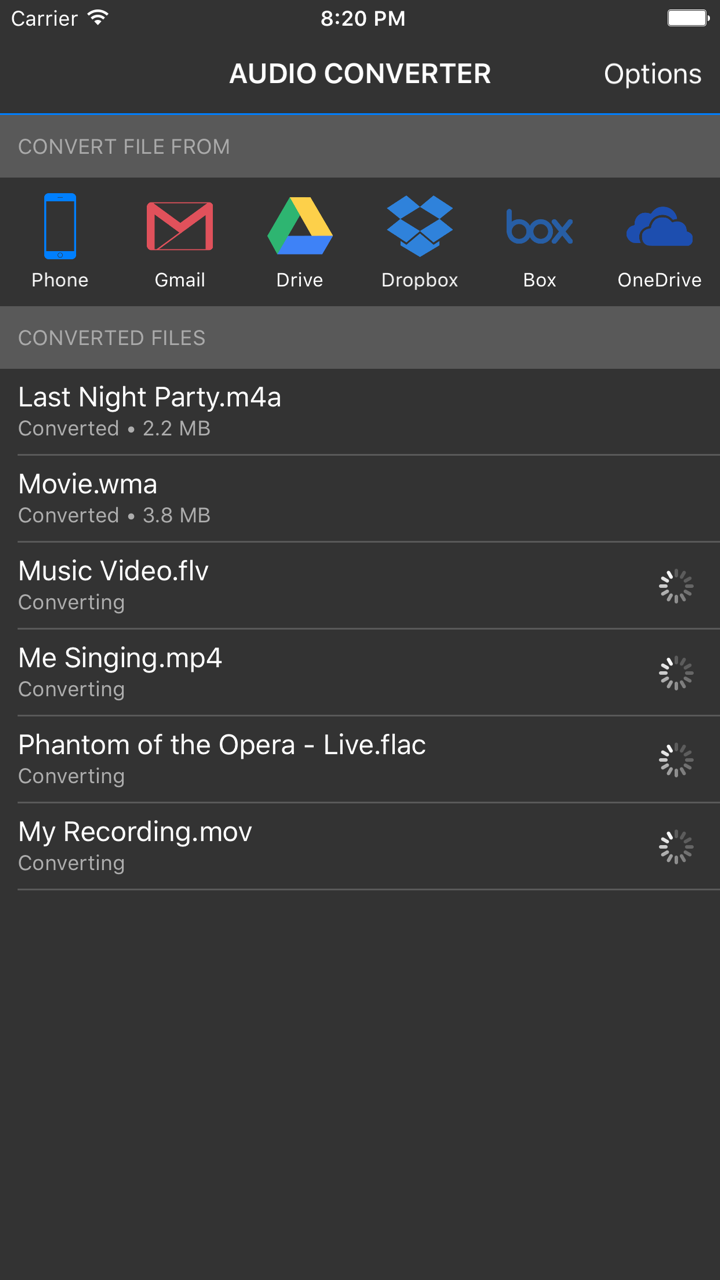720x1280 pixels.
Task: Tap the loading spinner next to Music Video.flv
Action: 676,585
